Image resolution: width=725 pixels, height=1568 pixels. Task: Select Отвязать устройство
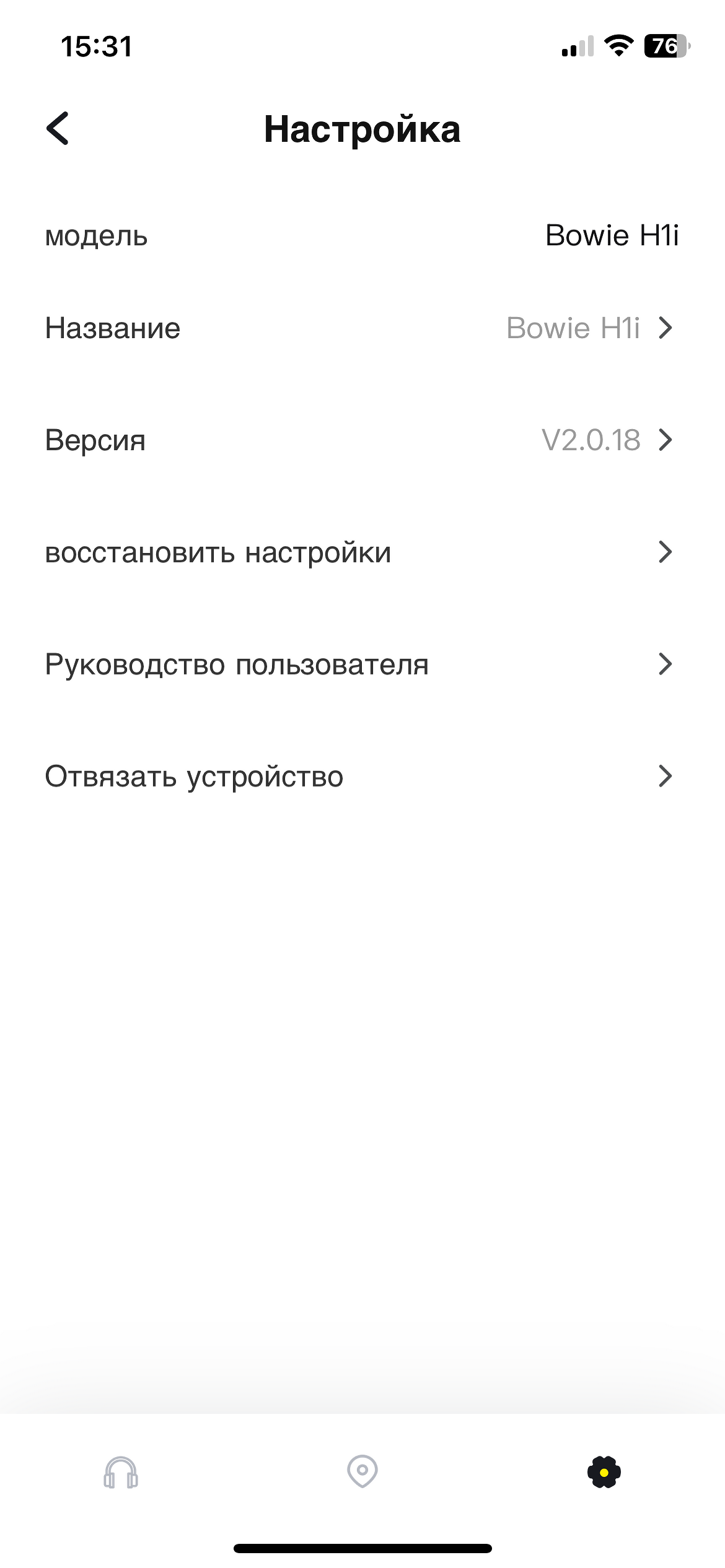point(362,776)
